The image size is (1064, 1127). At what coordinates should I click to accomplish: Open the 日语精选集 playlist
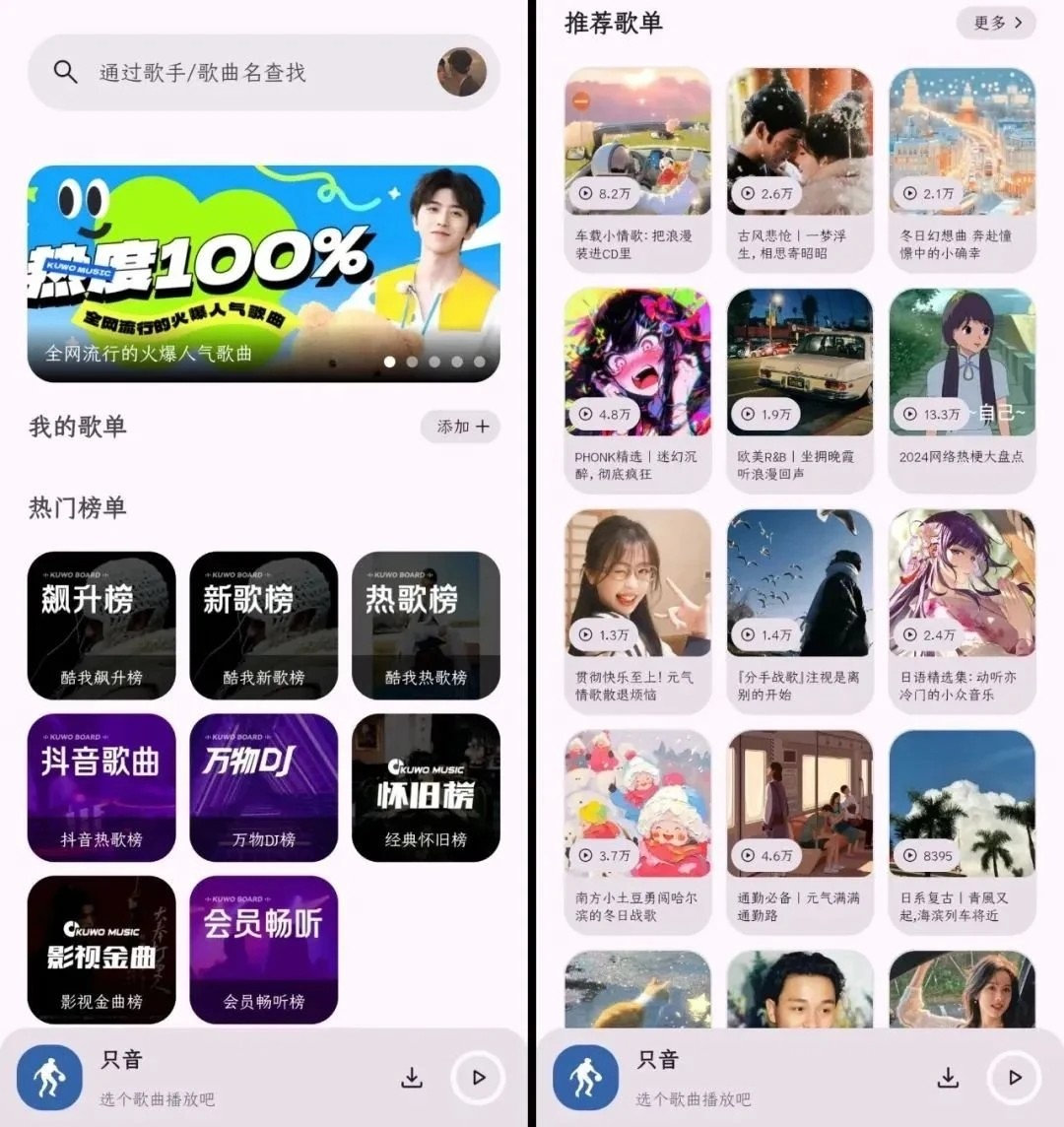coord(962,609)
